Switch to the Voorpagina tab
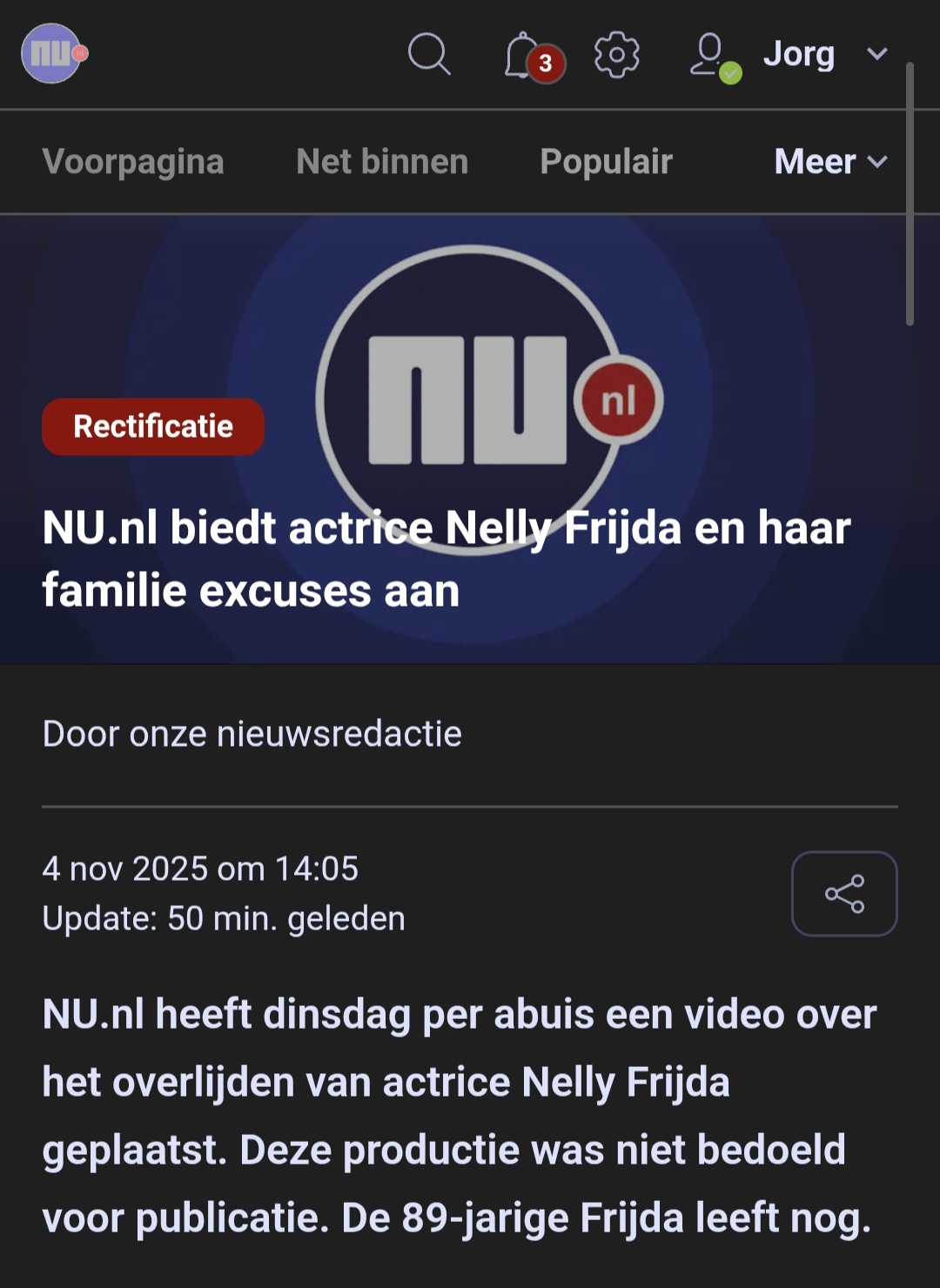 pos(133,162)
